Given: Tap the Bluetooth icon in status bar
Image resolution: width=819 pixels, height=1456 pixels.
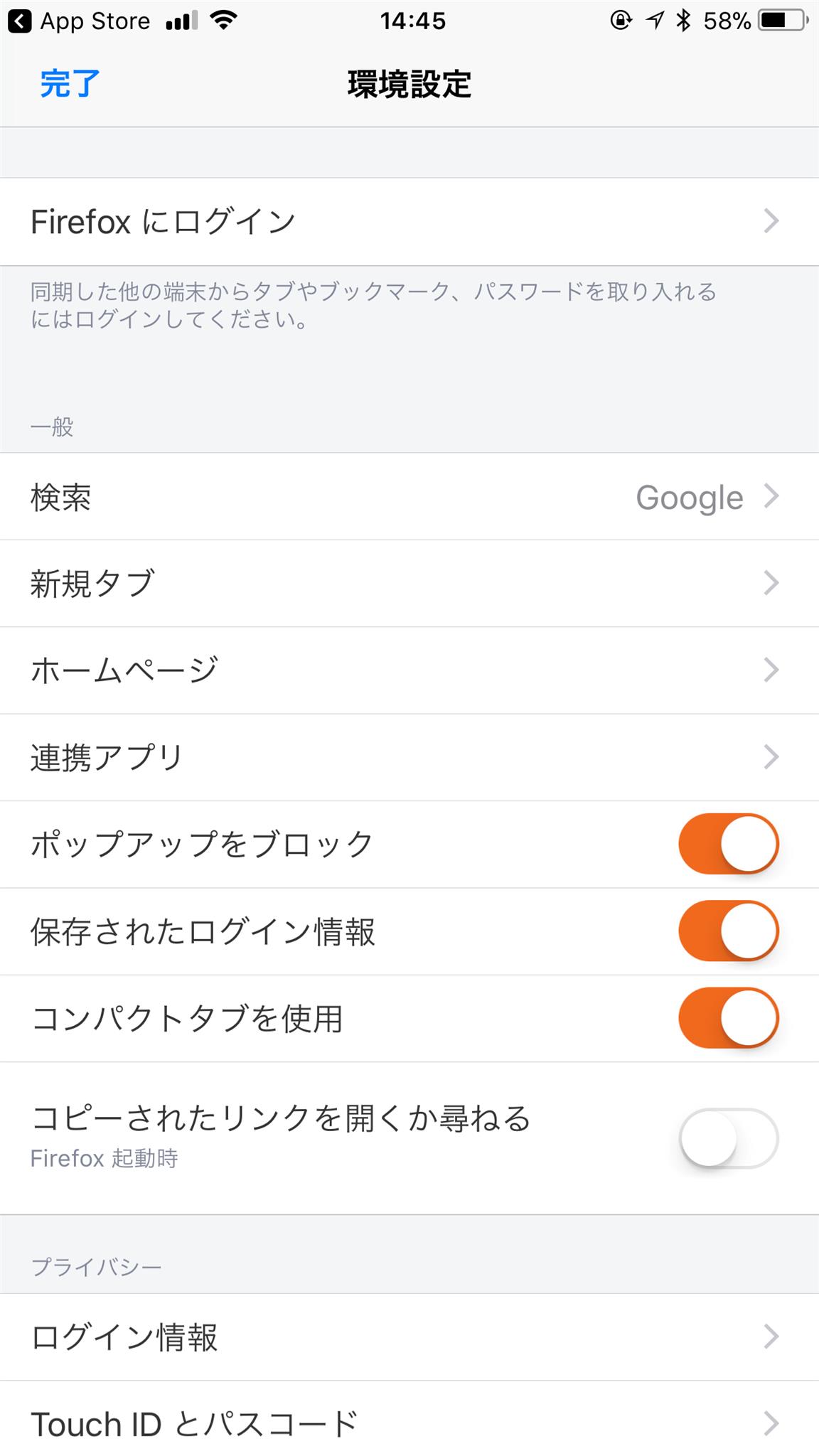Looking at the screenshot, I should coord(684,21).
